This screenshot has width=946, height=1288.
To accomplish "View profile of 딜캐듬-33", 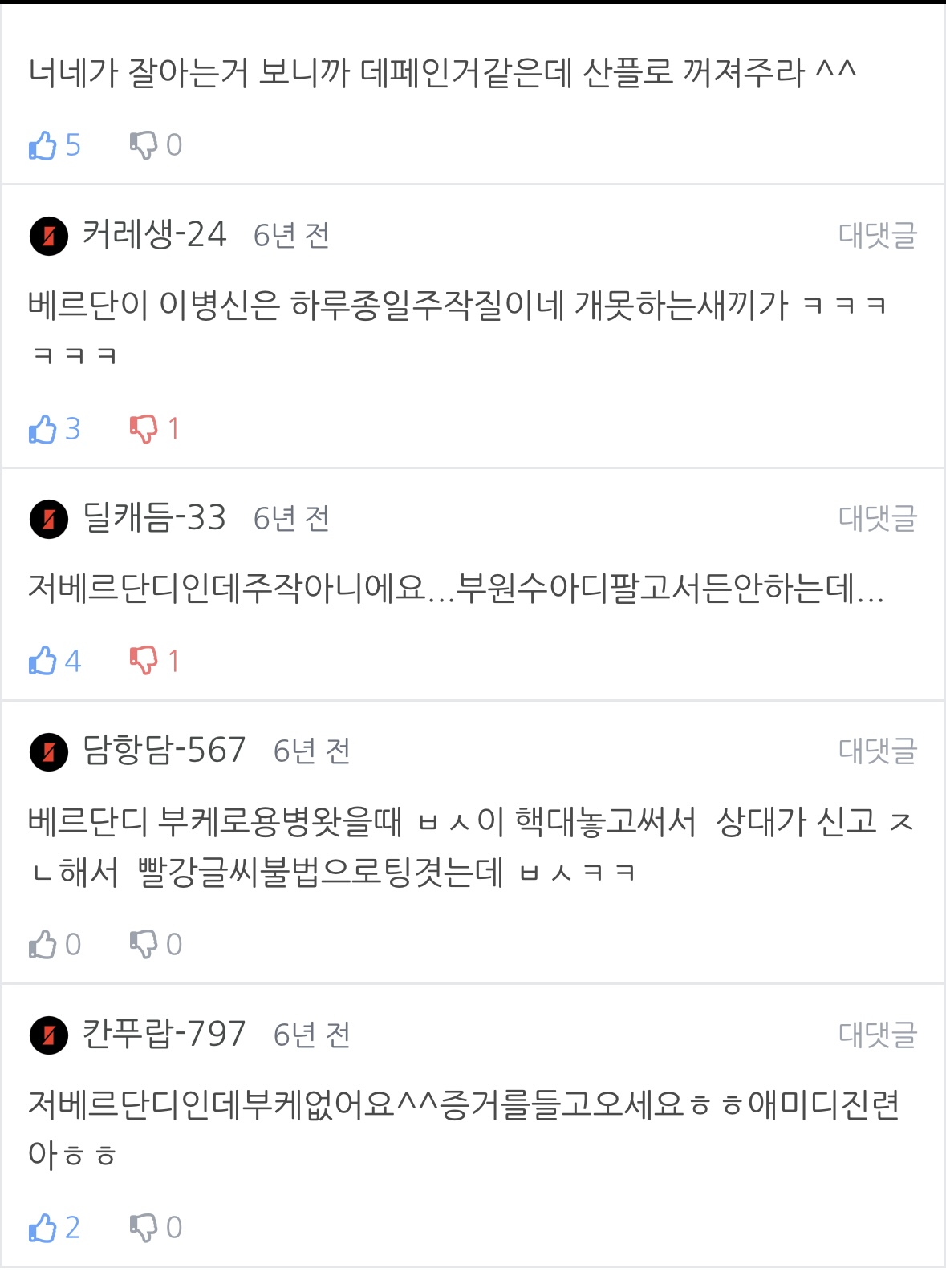I will 154,518.
